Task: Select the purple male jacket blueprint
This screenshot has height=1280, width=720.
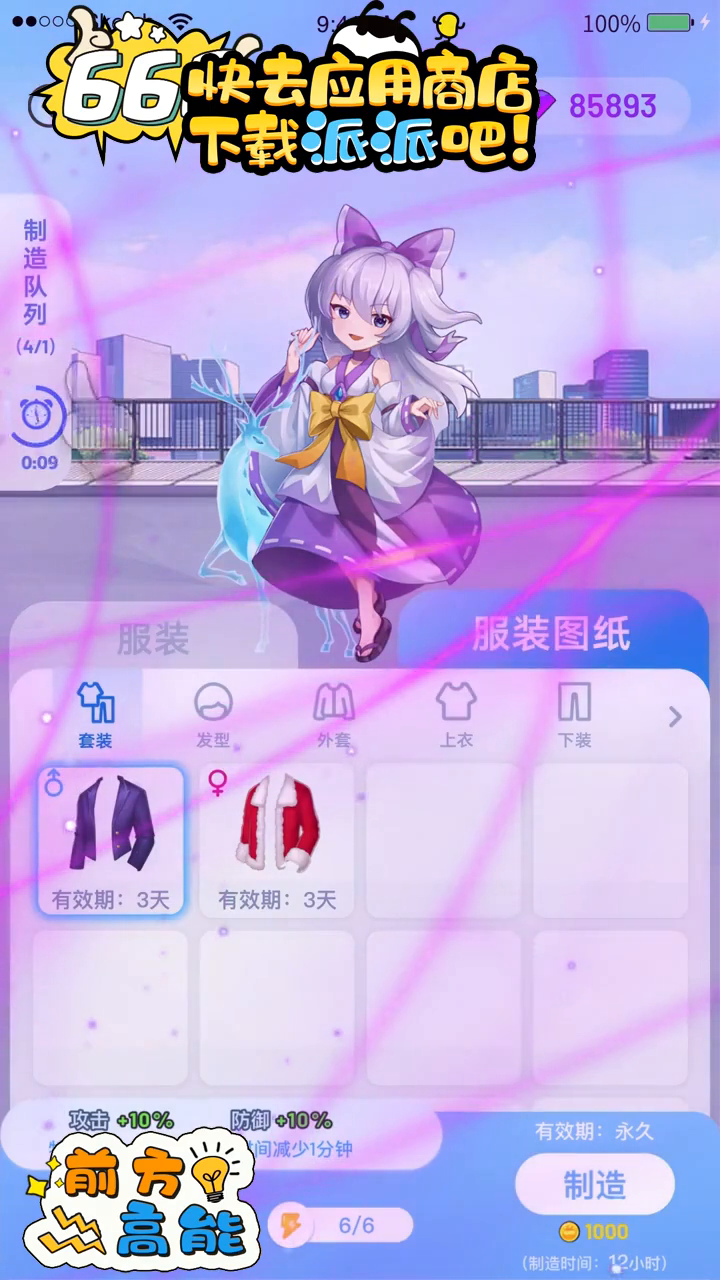Action: [x=111, y=840]
